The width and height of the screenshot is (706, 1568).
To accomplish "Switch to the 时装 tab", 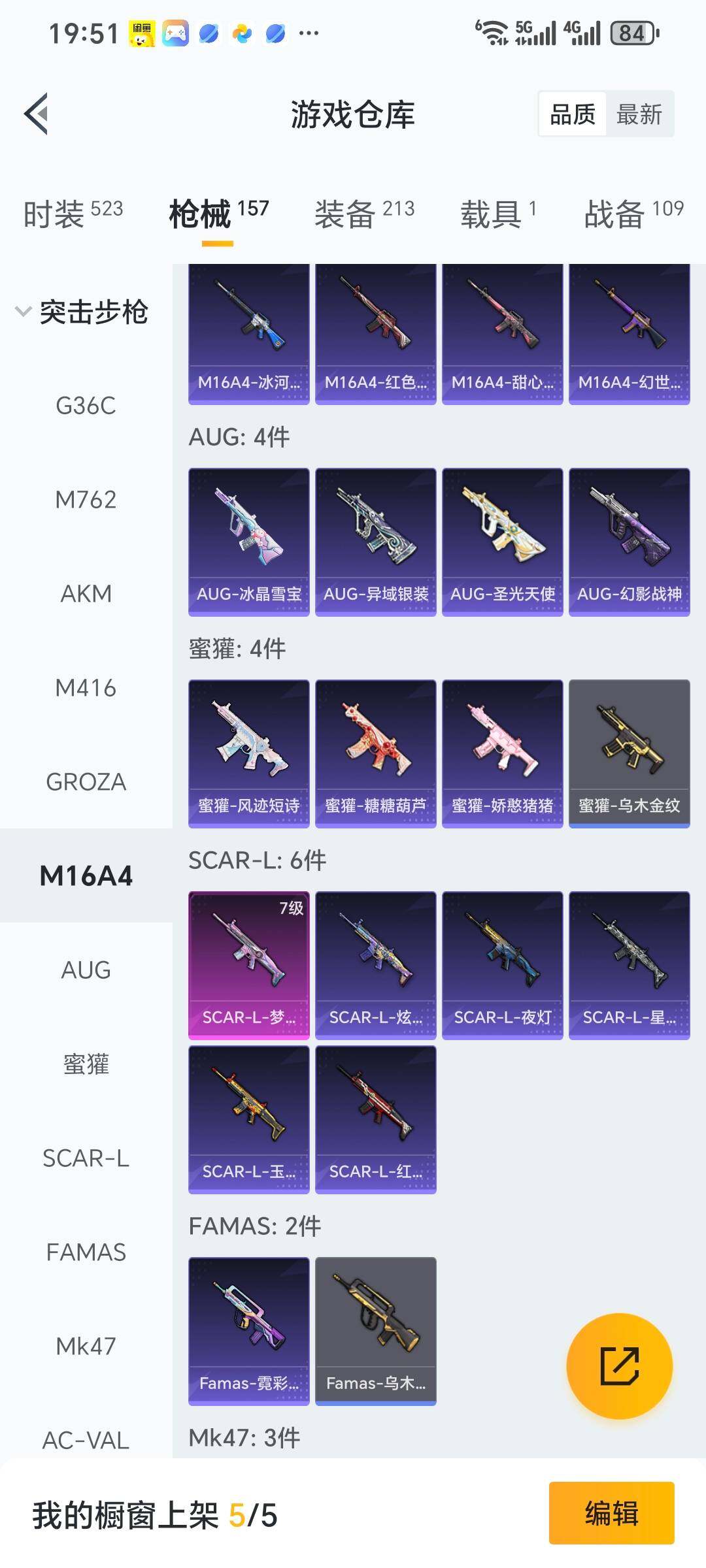I will click(x=73, y=214).
